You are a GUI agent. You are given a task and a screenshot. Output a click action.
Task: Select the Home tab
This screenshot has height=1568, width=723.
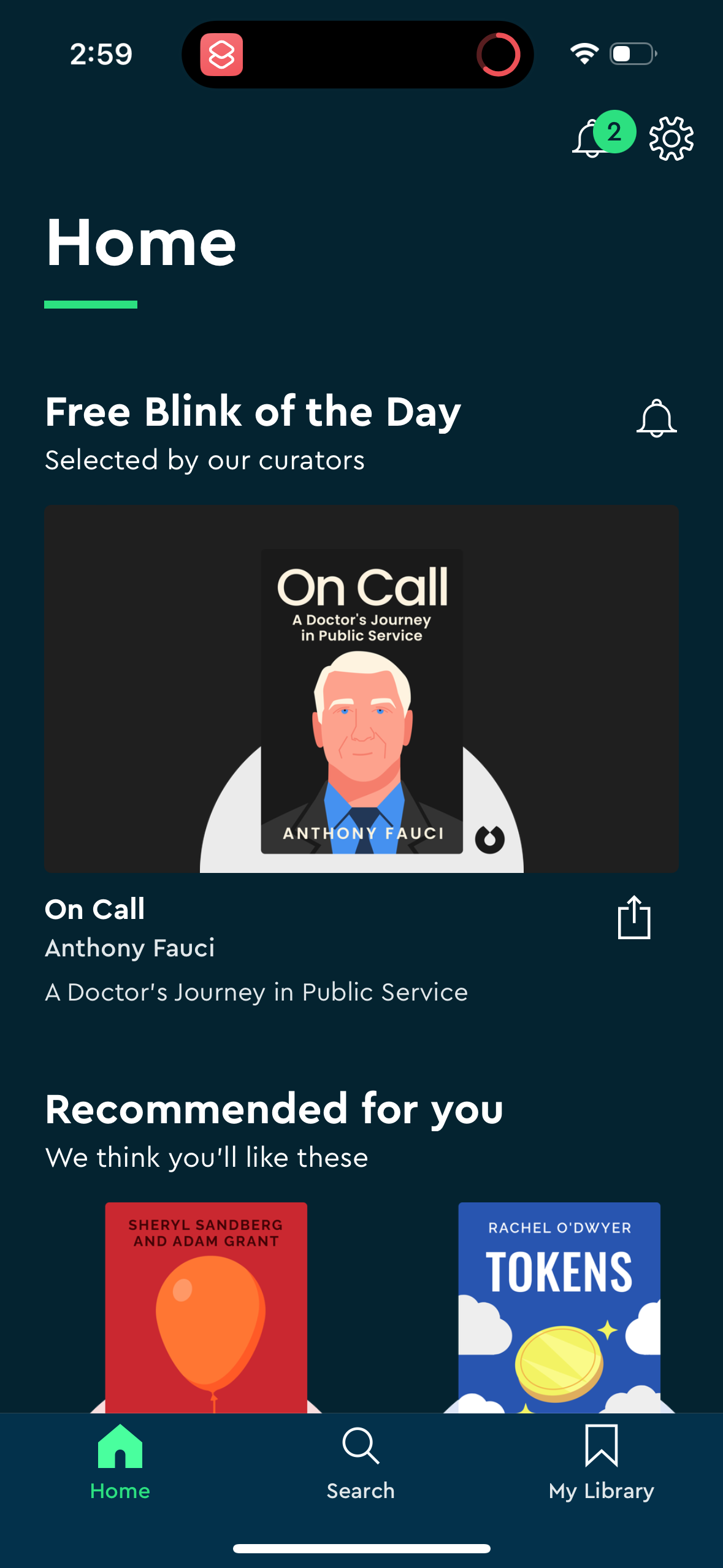[120, 1463]
